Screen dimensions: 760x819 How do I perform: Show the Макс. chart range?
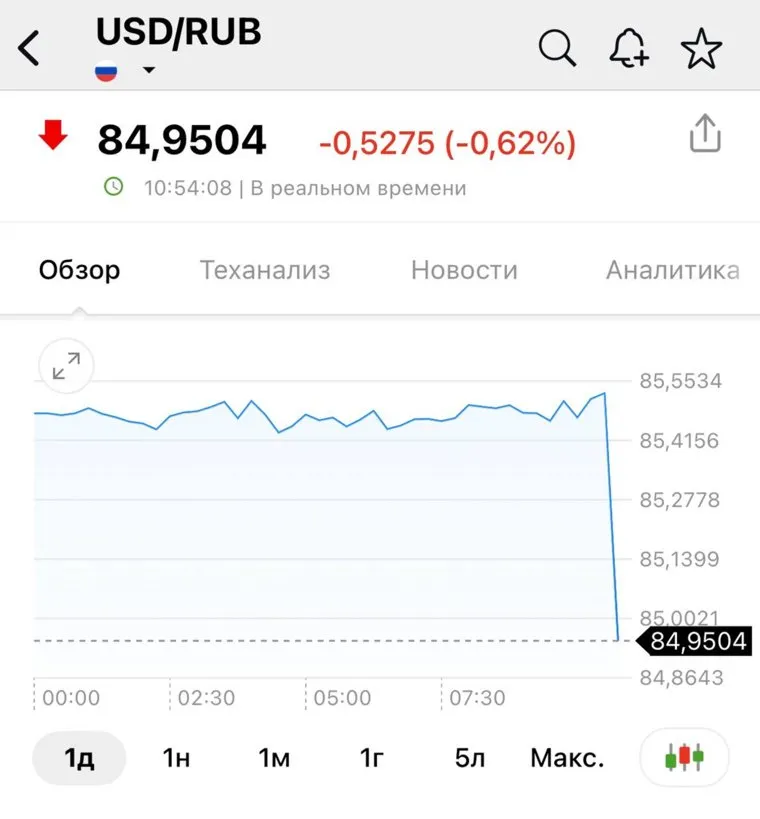pos(567,758)
